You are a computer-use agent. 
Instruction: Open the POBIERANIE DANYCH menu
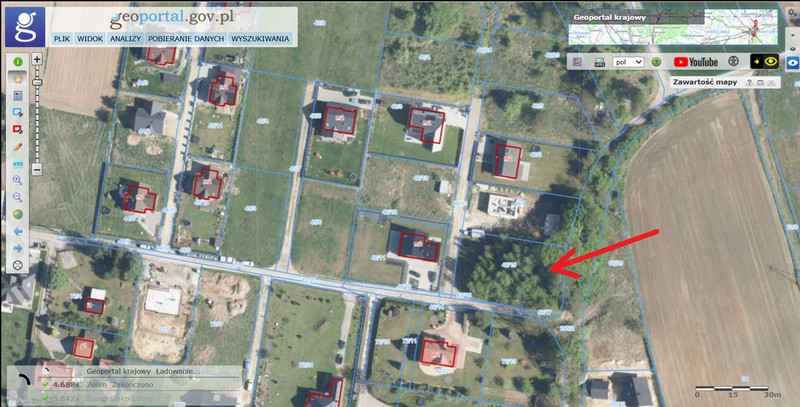pos(185,38)
